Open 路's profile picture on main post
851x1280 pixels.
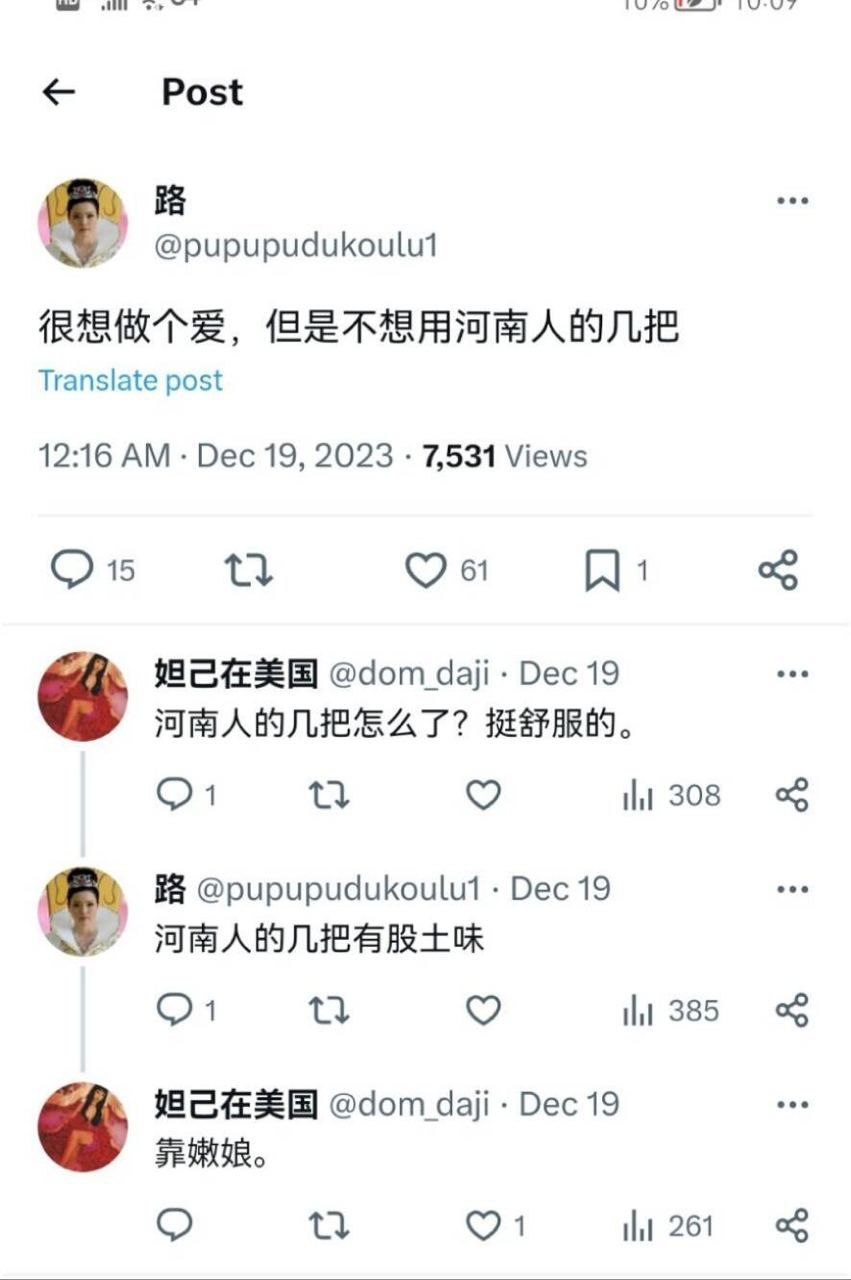(x=82, y=223)
